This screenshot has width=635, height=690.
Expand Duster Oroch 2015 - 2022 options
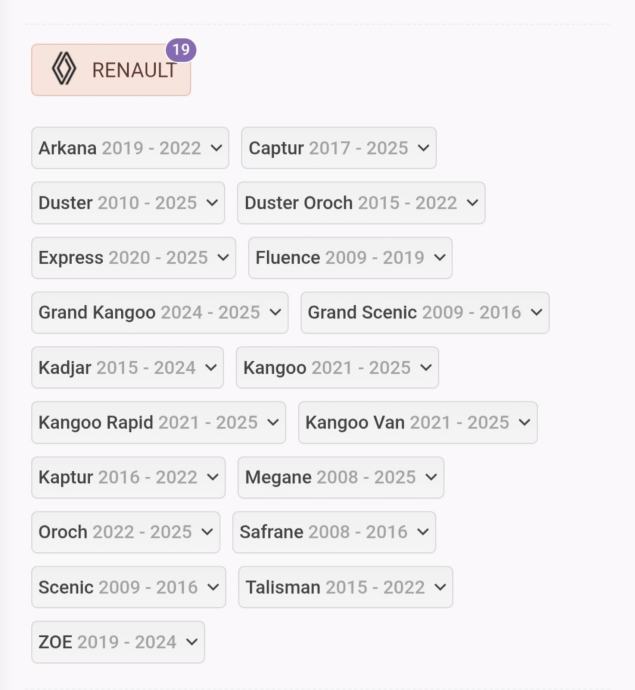[361, 203]
